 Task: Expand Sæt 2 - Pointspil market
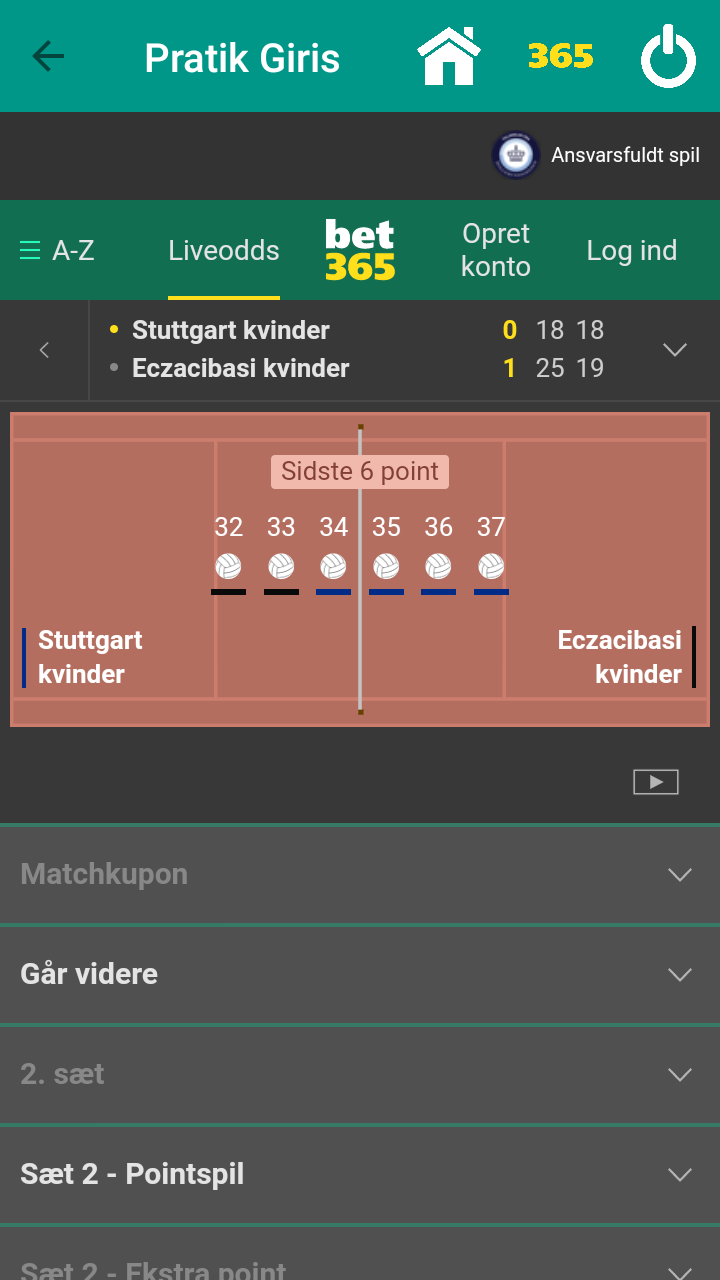pyautogui.click(x=360, y=1174)
